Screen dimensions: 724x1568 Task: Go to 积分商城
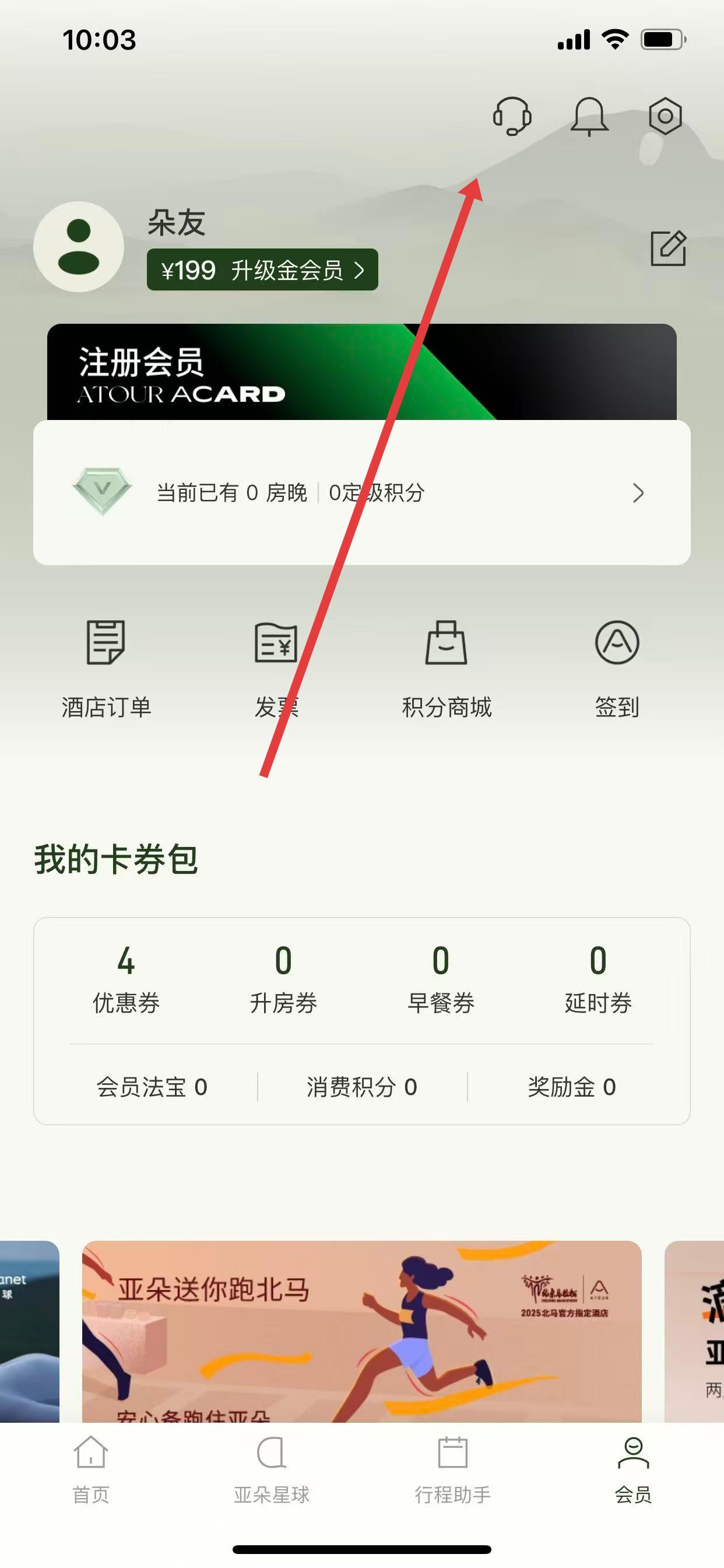point(446,668)
